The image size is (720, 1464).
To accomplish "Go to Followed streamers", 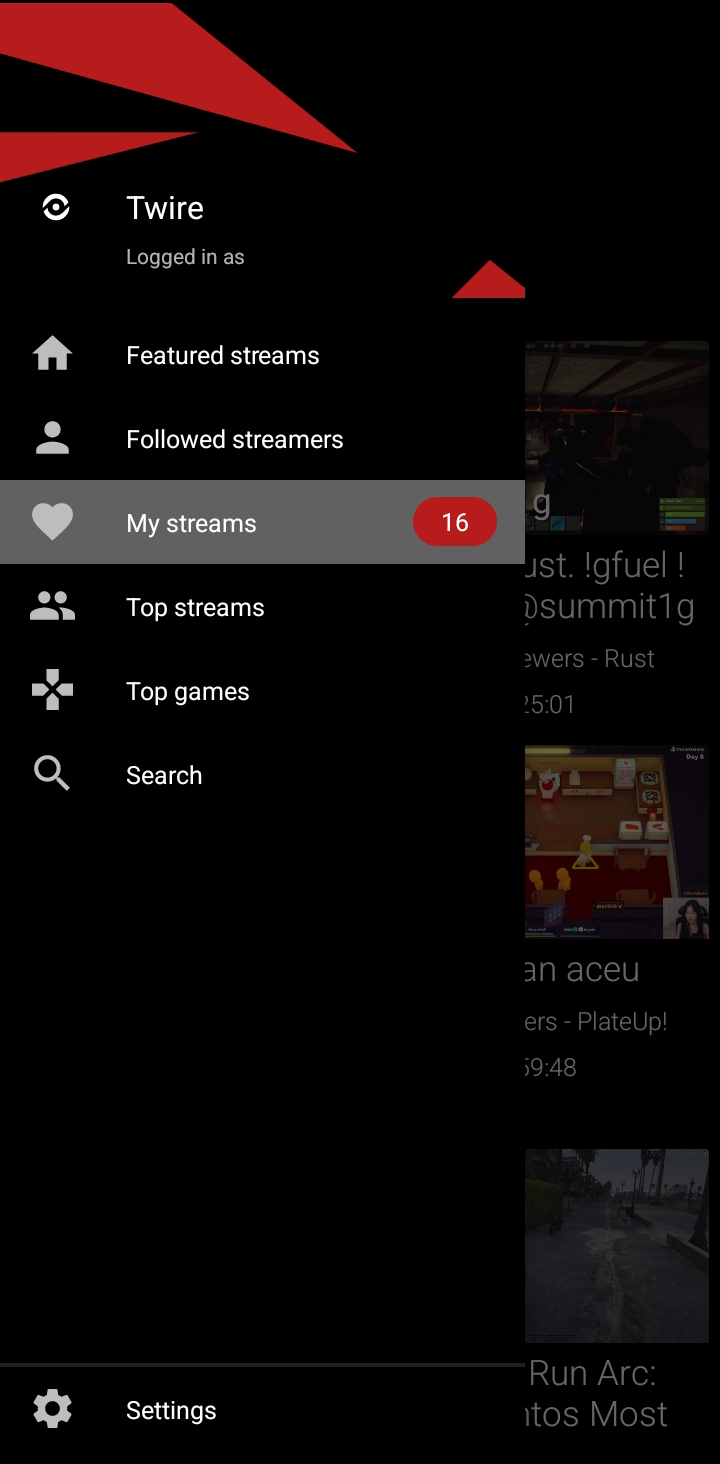I will [x=234, y=439].
